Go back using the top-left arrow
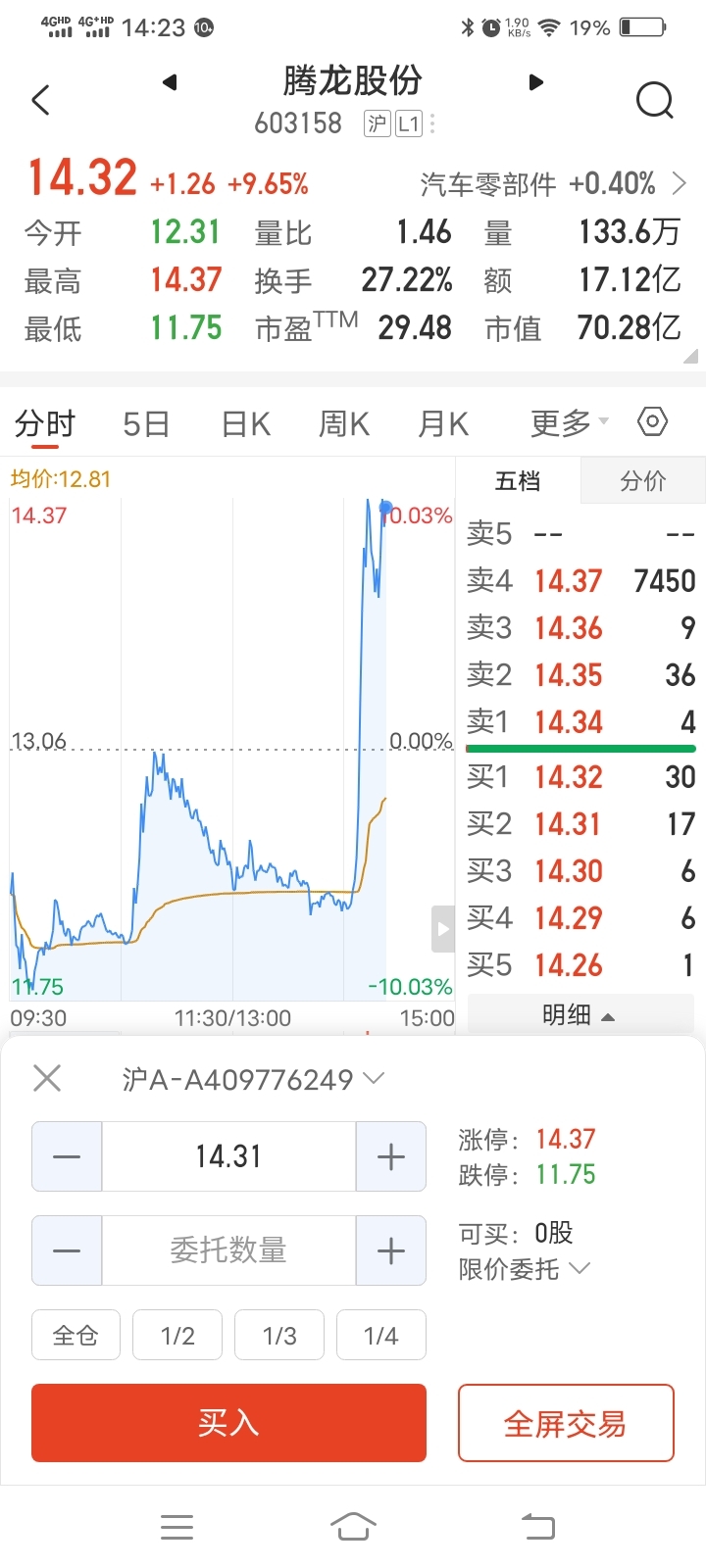706x1568 pixels. 41,100
